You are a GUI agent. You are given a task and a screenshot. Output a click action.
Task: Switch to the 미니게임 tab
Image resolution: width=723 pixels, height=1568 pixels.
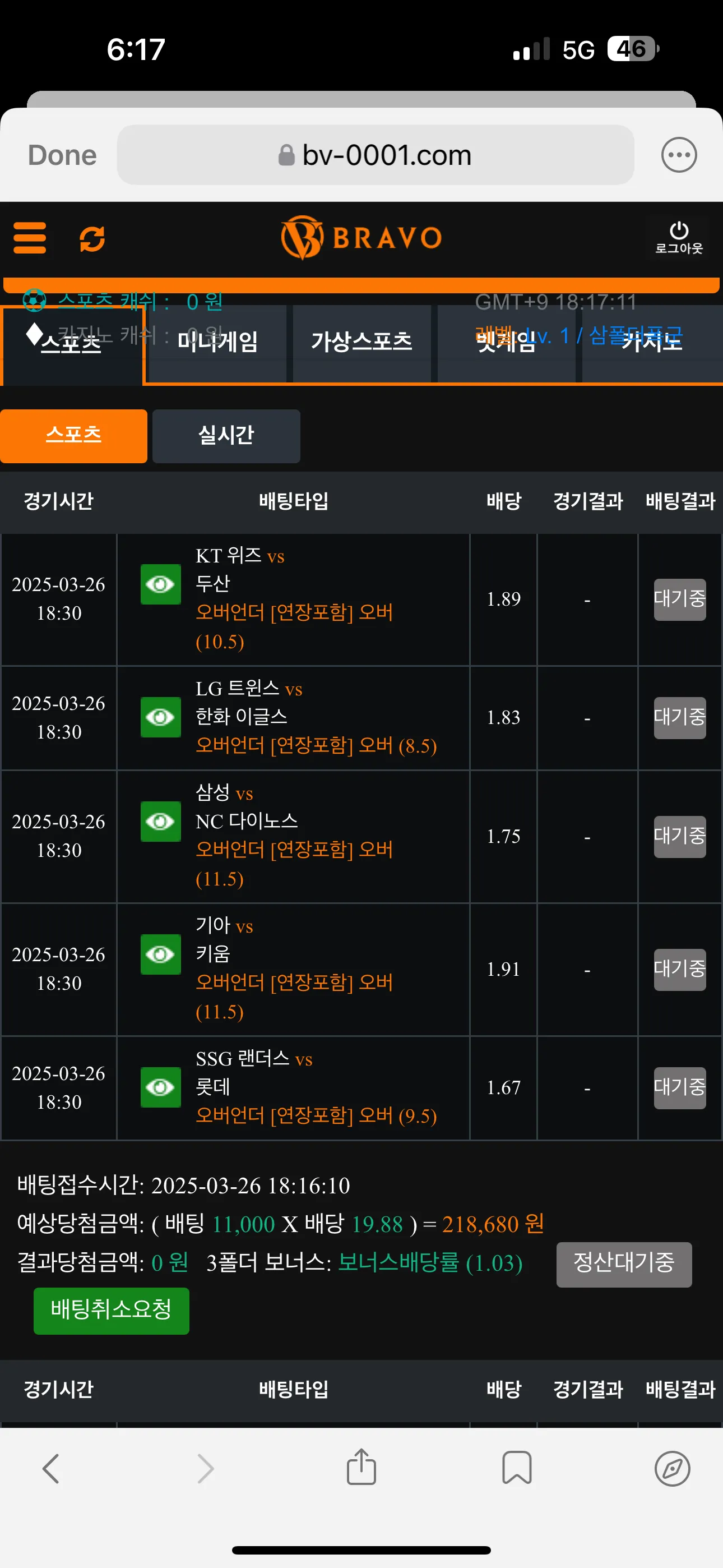217,342
